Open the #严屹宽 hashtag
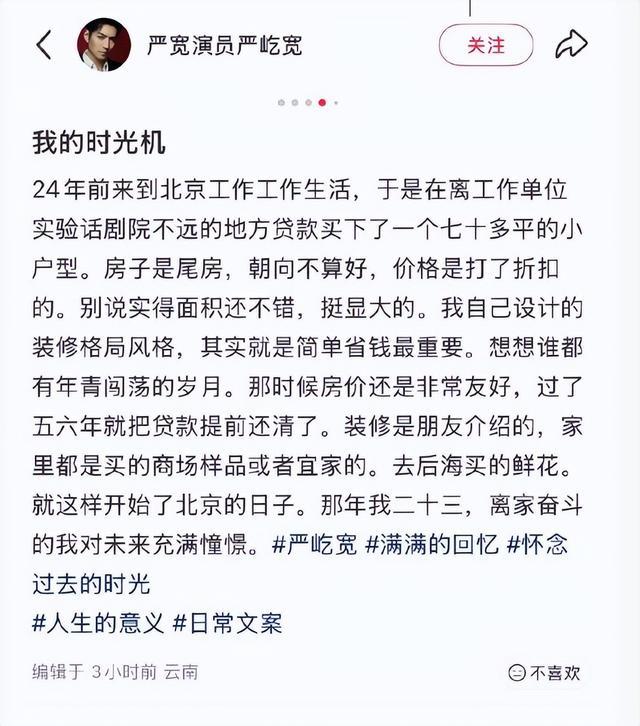The height and width of the screenshot is (726, 640). tap(314, 544)
